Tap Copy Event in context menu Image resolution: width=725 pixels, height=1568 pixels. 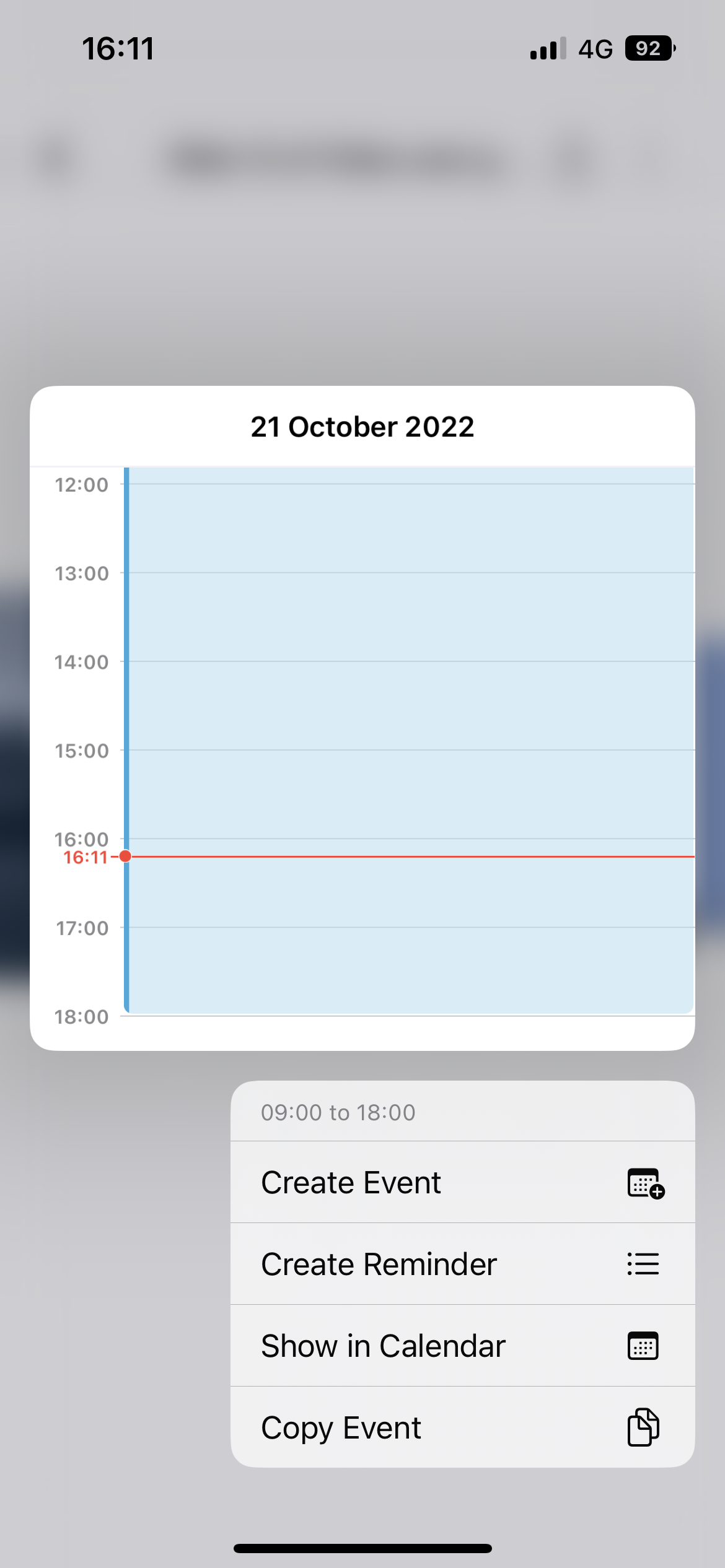462,1427
